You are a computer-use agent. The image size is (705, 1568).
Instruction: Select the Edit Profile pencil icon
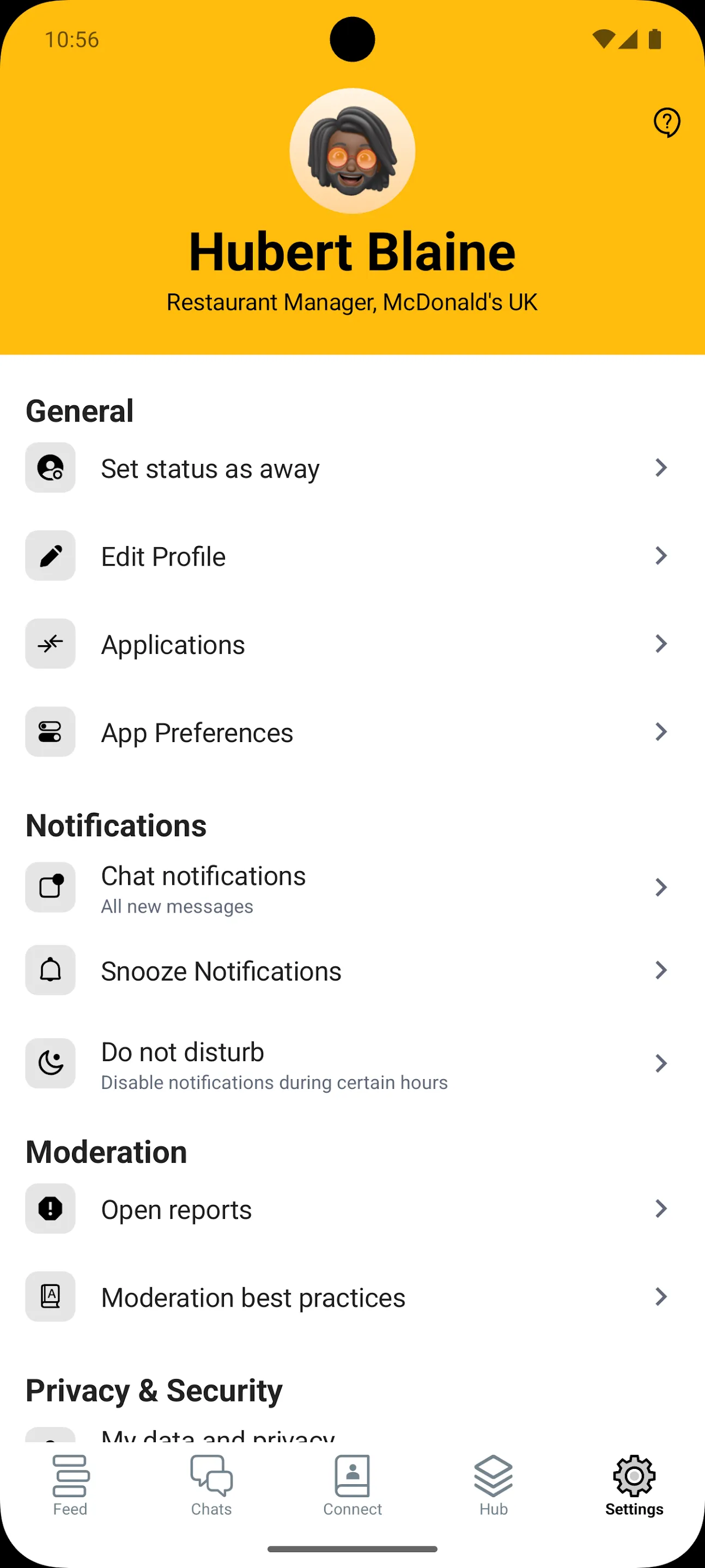point(50,556)
